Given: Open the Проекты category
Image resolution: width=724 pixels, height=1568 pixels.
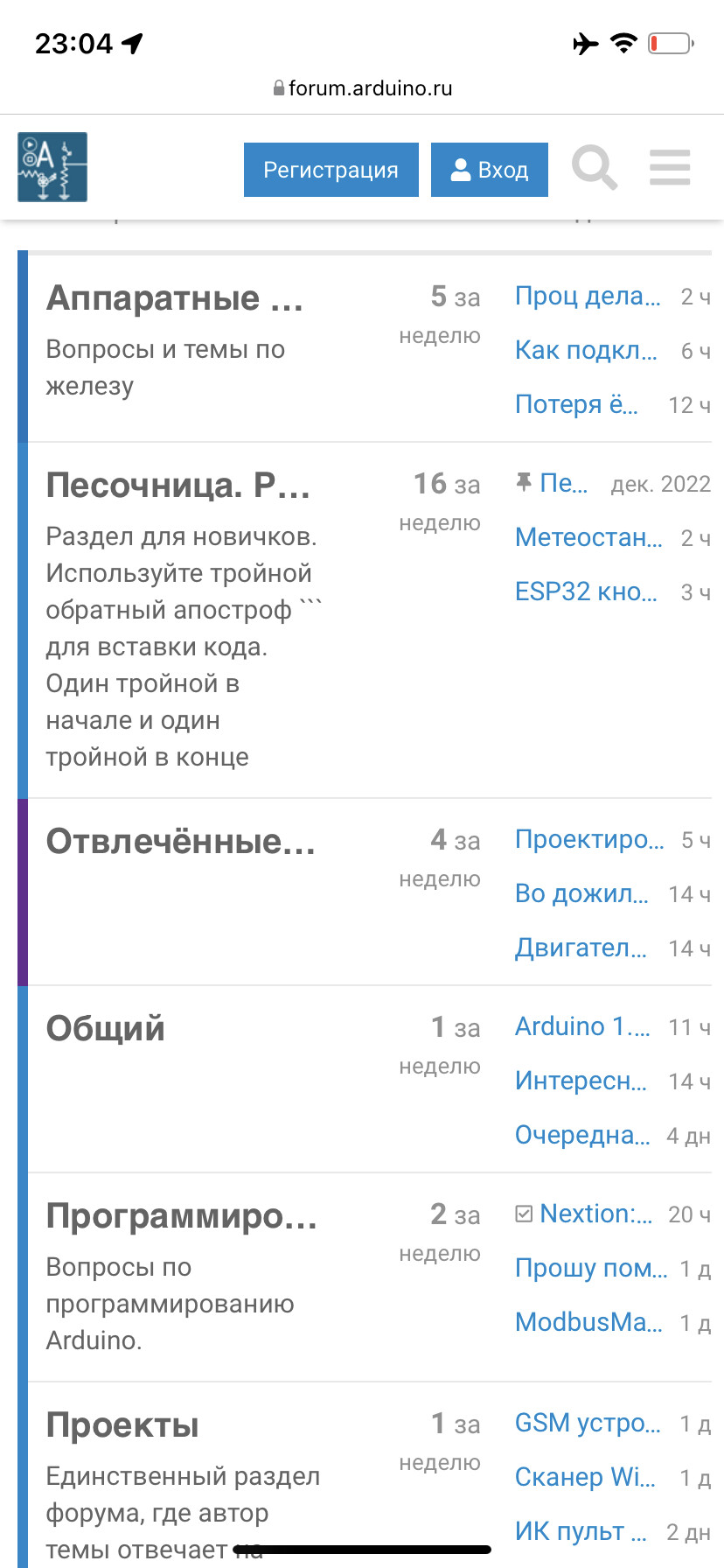Looking at the screenshot, I should click(122, 1425).
